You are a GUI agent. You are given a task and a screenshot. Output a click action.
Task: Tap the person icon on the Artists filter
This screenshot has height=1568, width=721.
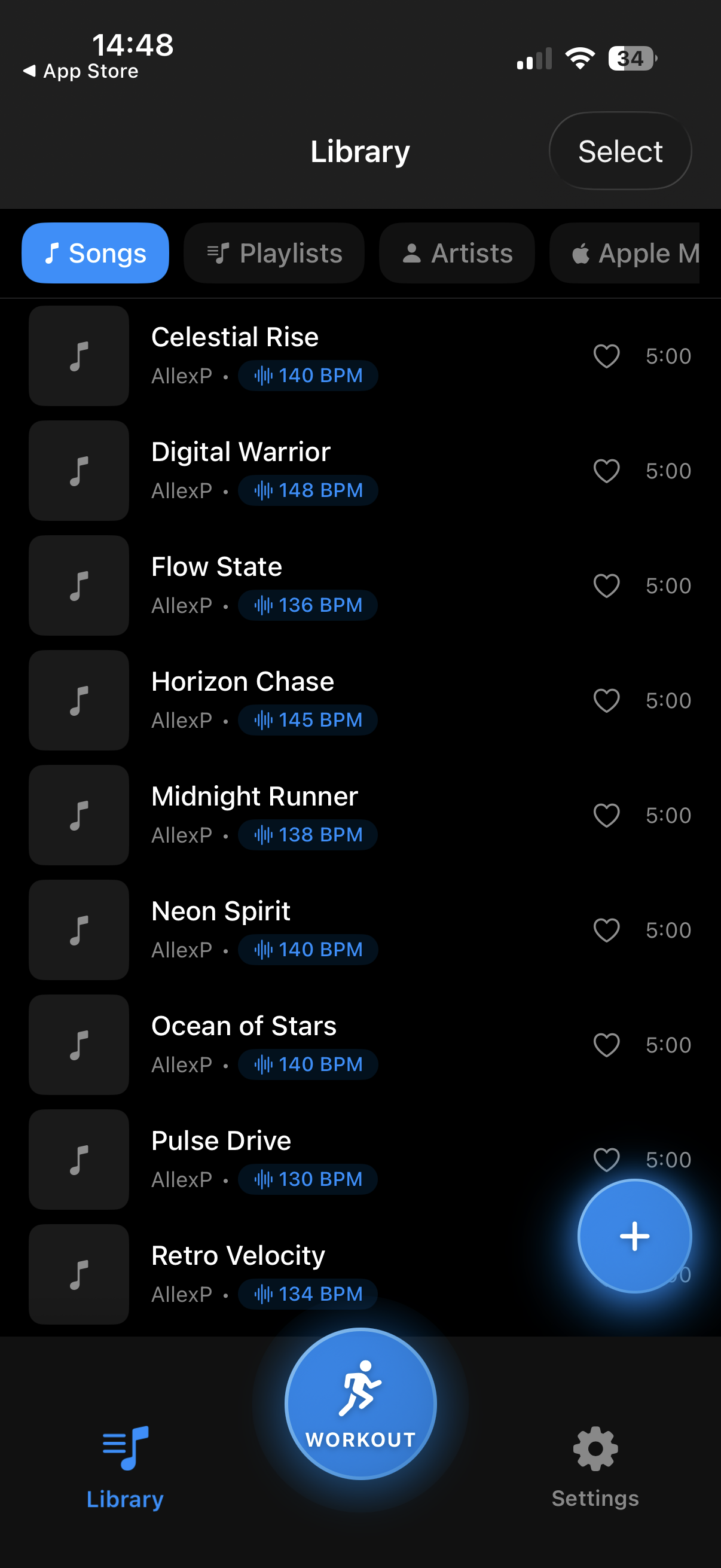click(x=411, y=253)
